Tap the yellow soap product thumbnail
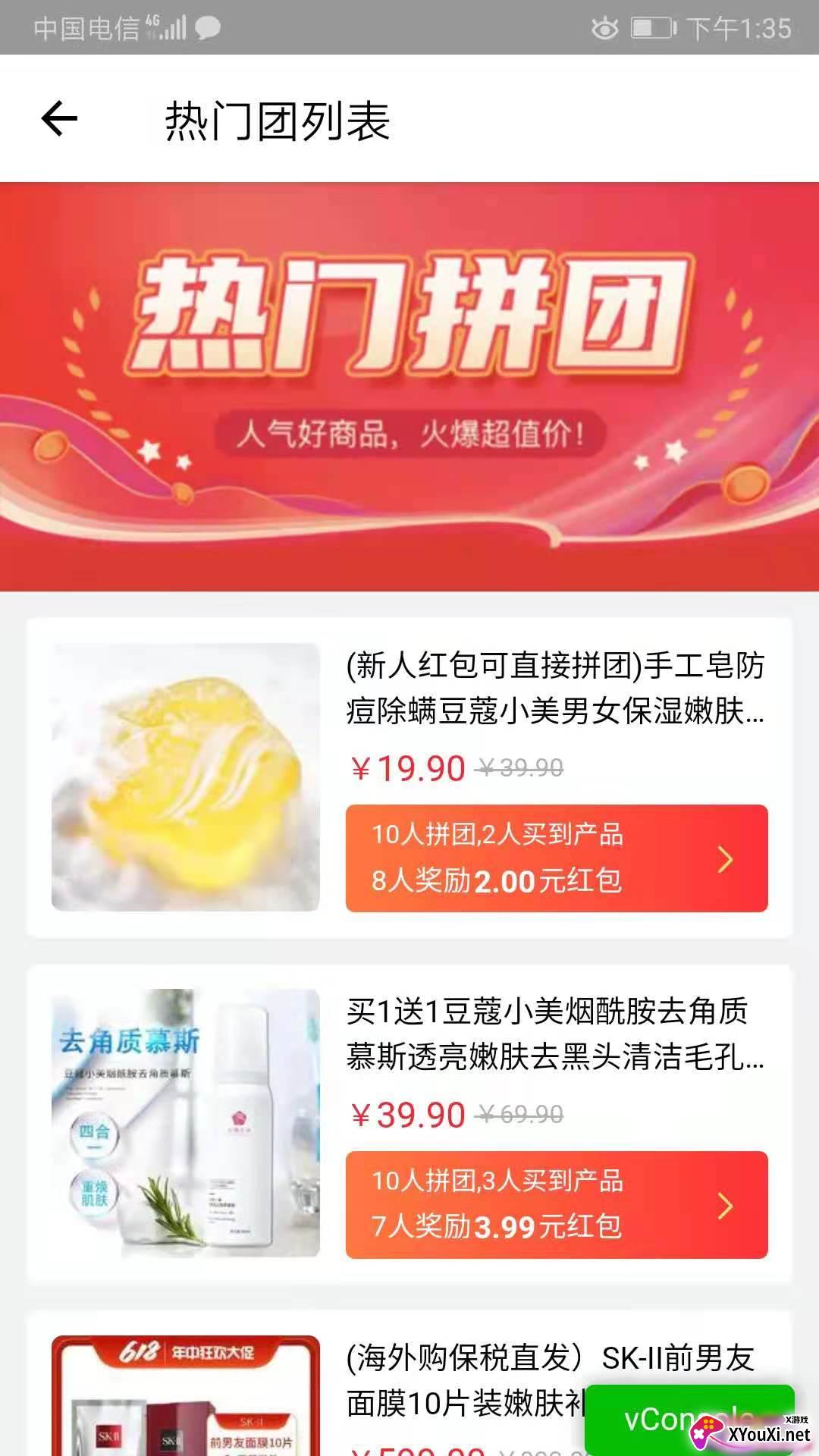The height and width of the screenshot is (1456, 819). tap(184, 773)
